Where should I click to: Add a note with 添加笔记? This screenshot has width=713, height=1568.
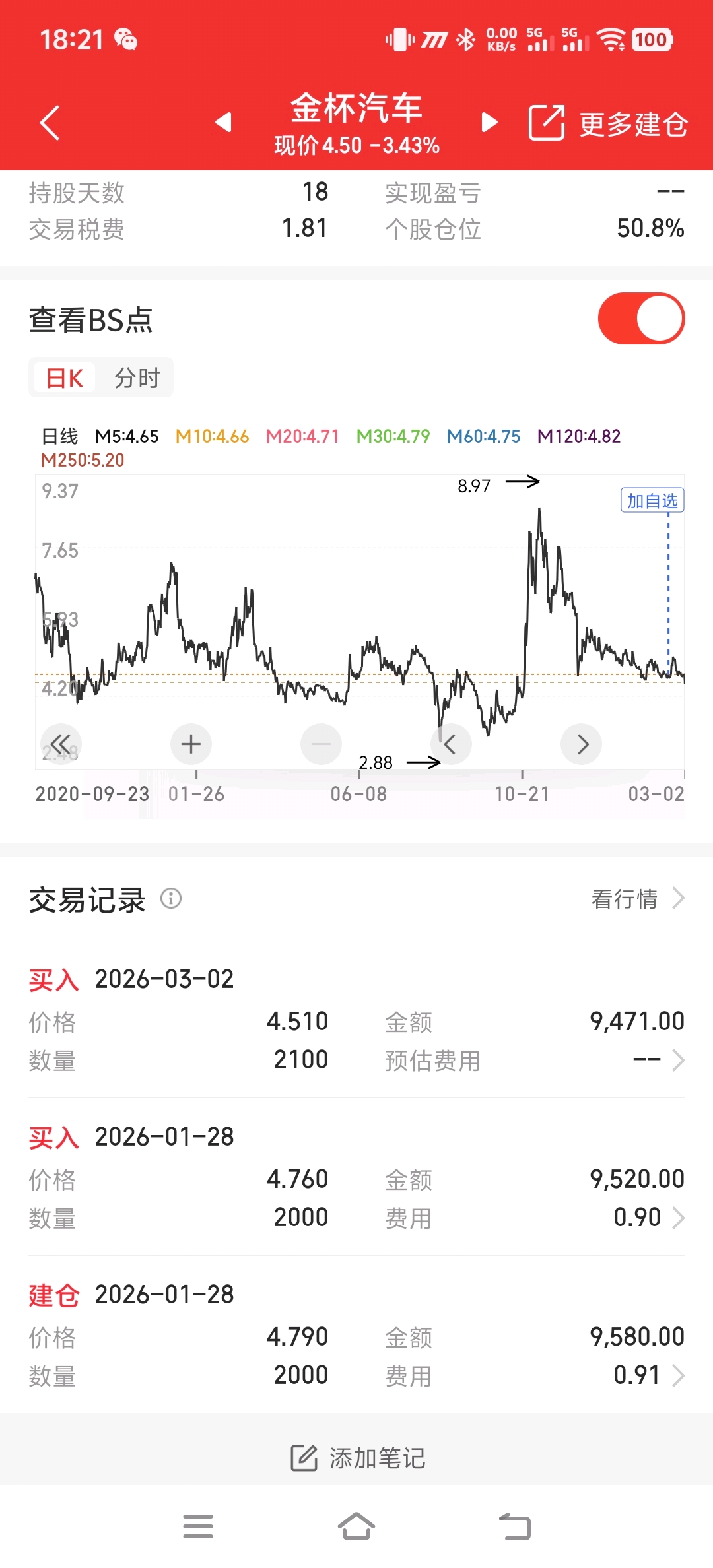click(x=357, y=1458)
